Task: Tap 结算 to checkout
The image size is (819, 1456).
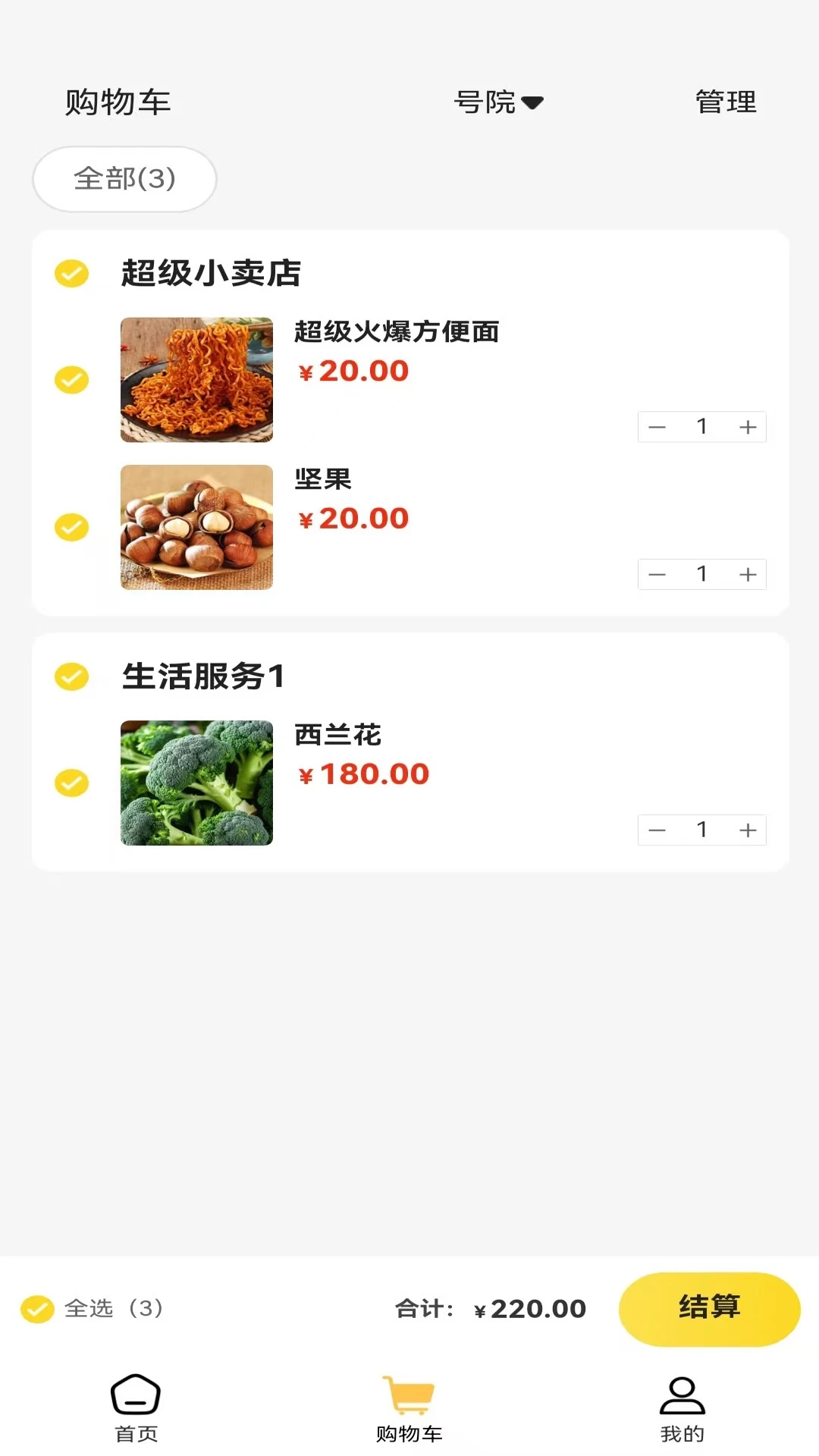Action: [x=708, y=1308]
